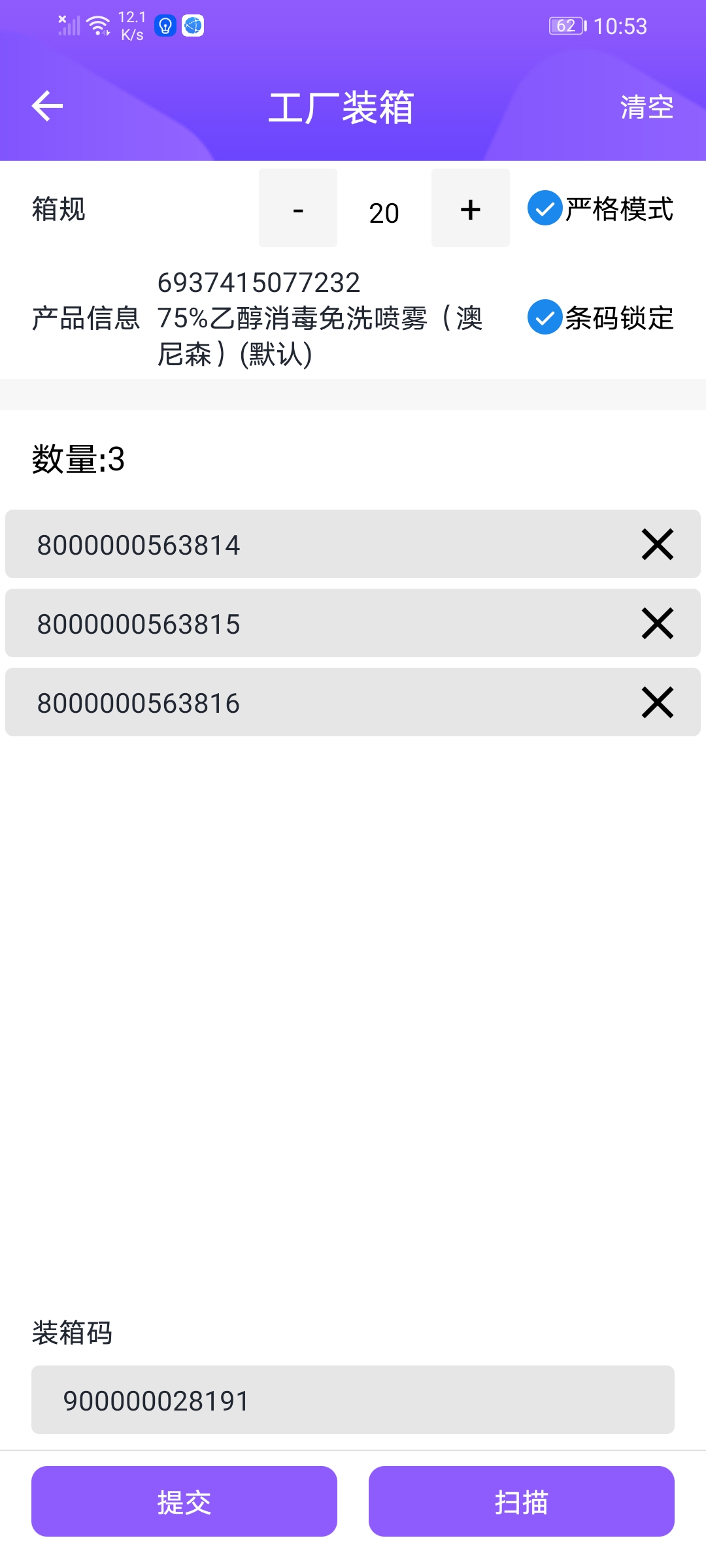Tap 清空 to clear all entries

tap(646, 108)
